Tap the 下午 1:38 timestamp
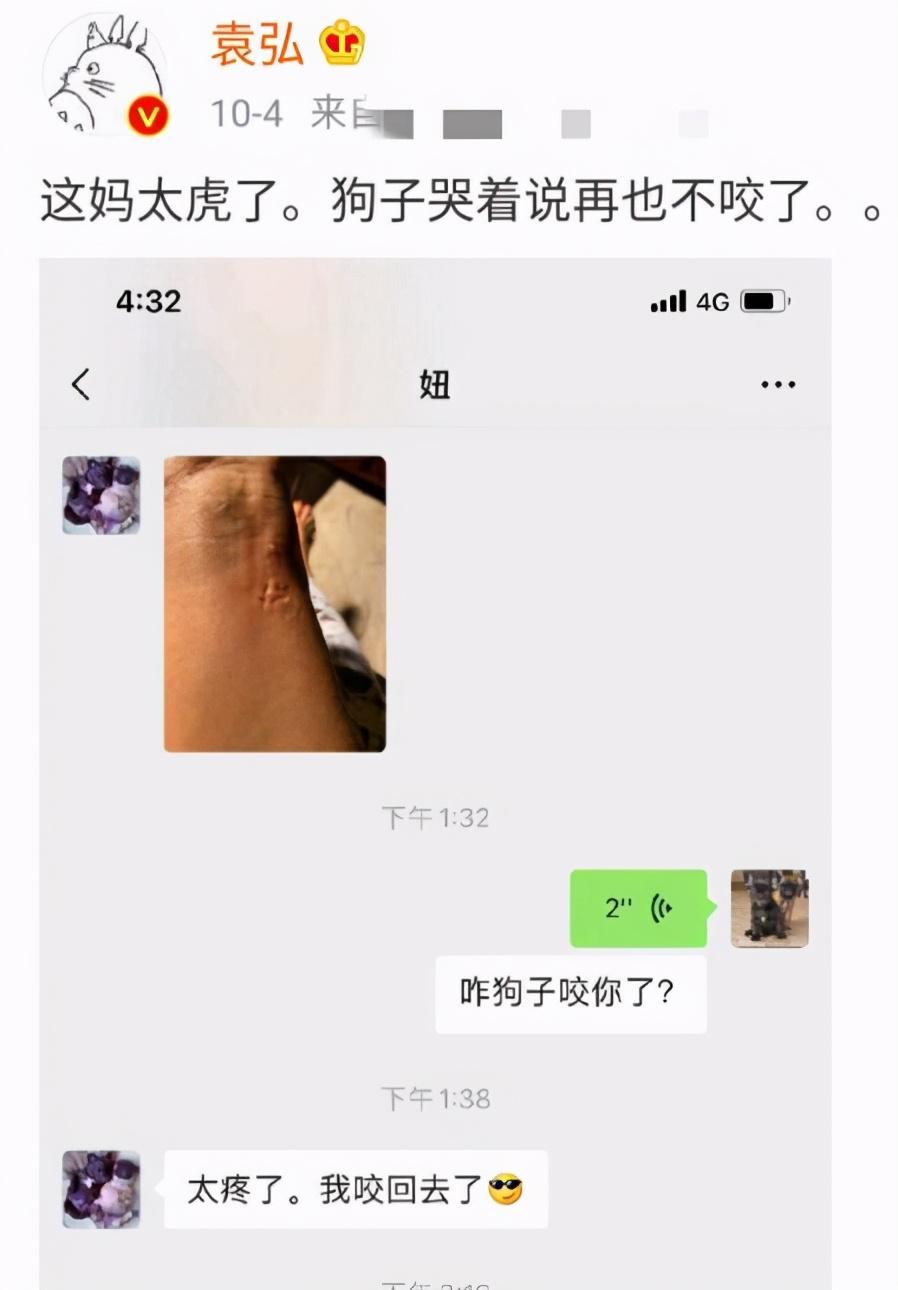Image resolution: width=898 pixels, height=1290 pixels. (x=438, y=1098)
